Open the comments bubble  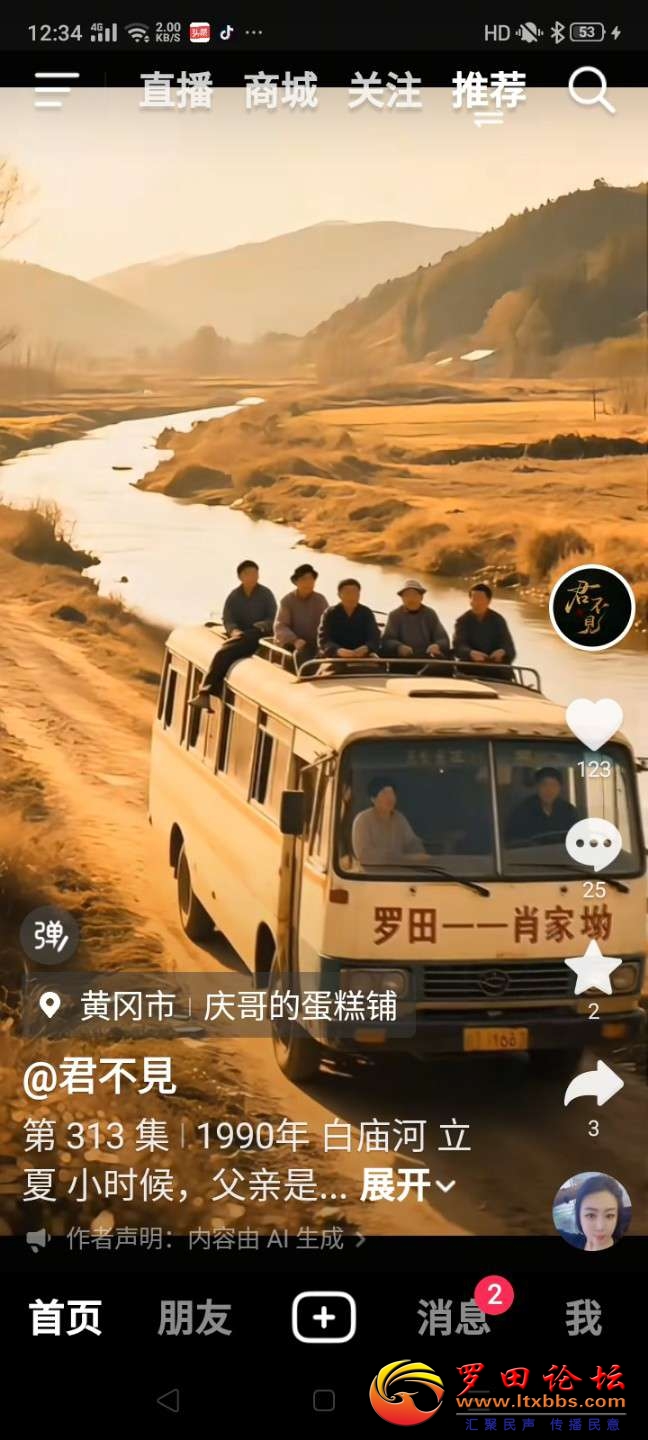coord(593,845)
